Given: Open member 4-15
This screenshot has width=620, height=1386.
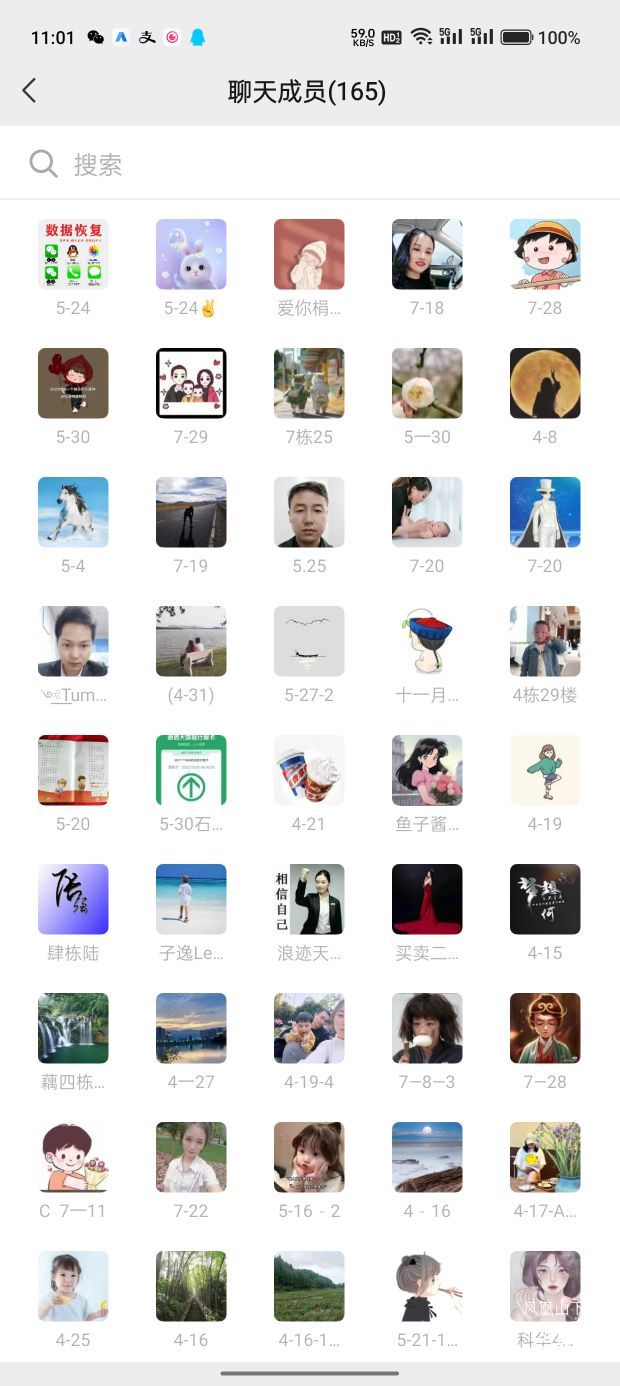Looking at the screenshot, I should (x=545, y=900).
